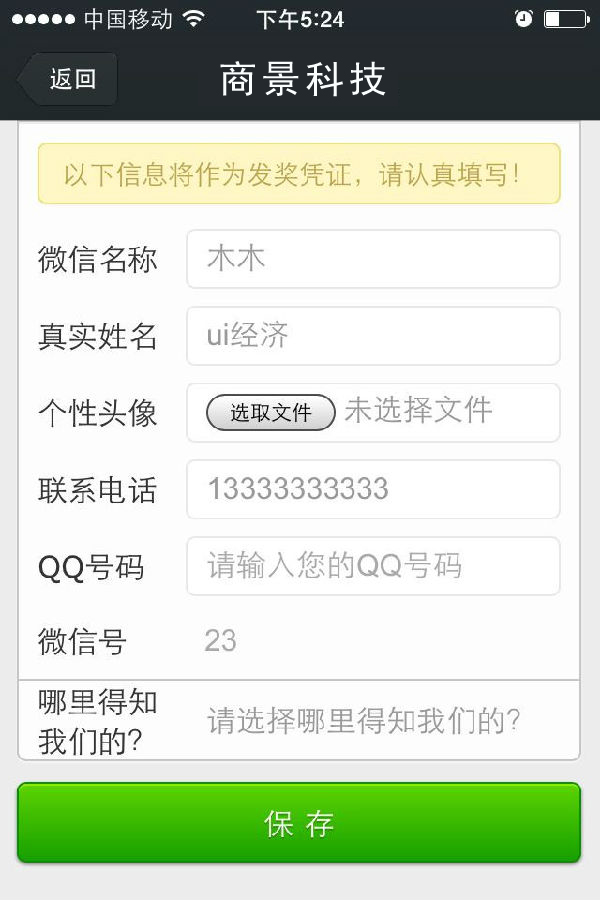Screen dimensions: 600x900
Task: Save the form with 保存
Action: 299,823
